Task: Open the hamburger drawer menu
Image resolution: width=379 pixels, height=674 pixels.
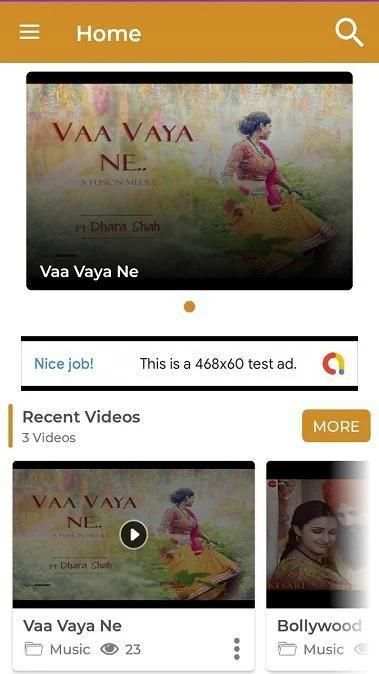Action: [x=30, y=32]
